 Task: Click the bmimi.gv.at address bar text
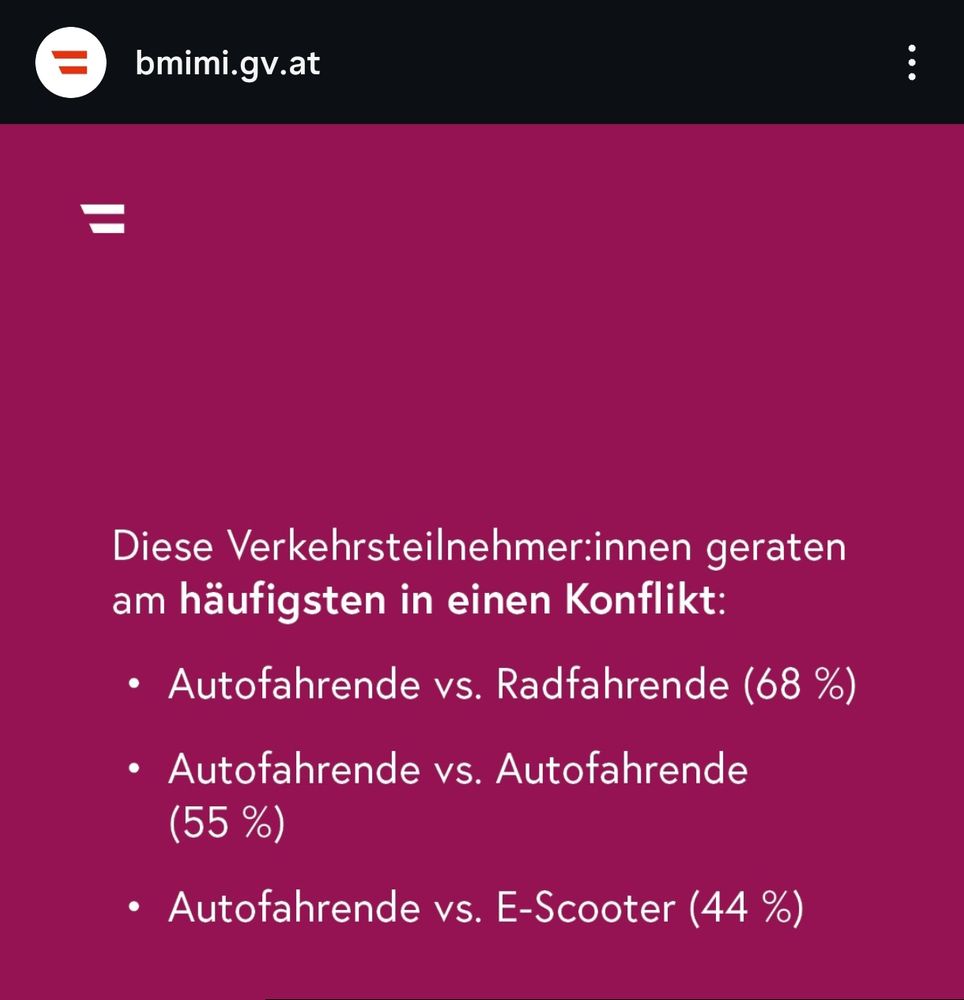coord(228,62)
